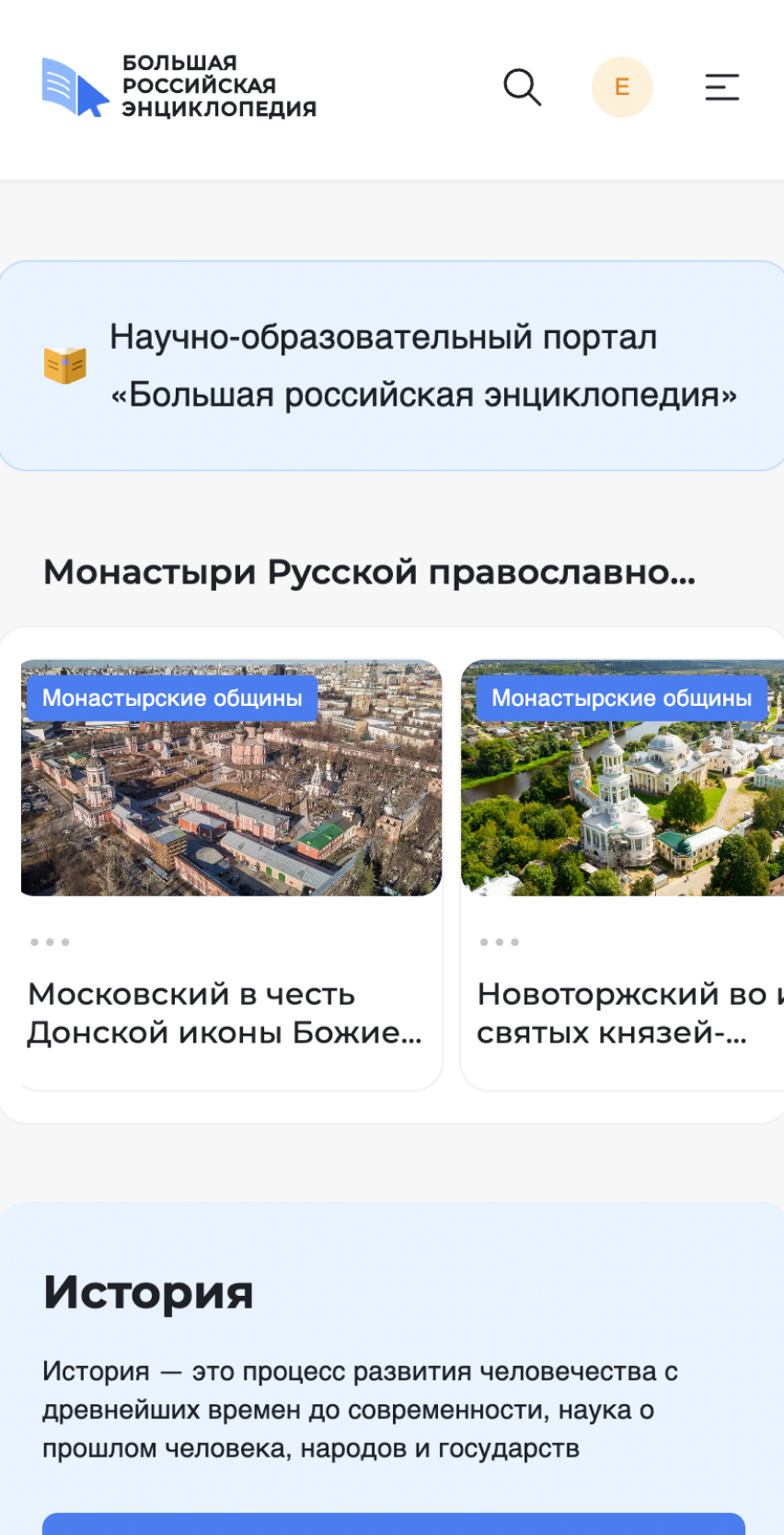Go to the Большая российская энциклопедия home logo

coord(179,87)
